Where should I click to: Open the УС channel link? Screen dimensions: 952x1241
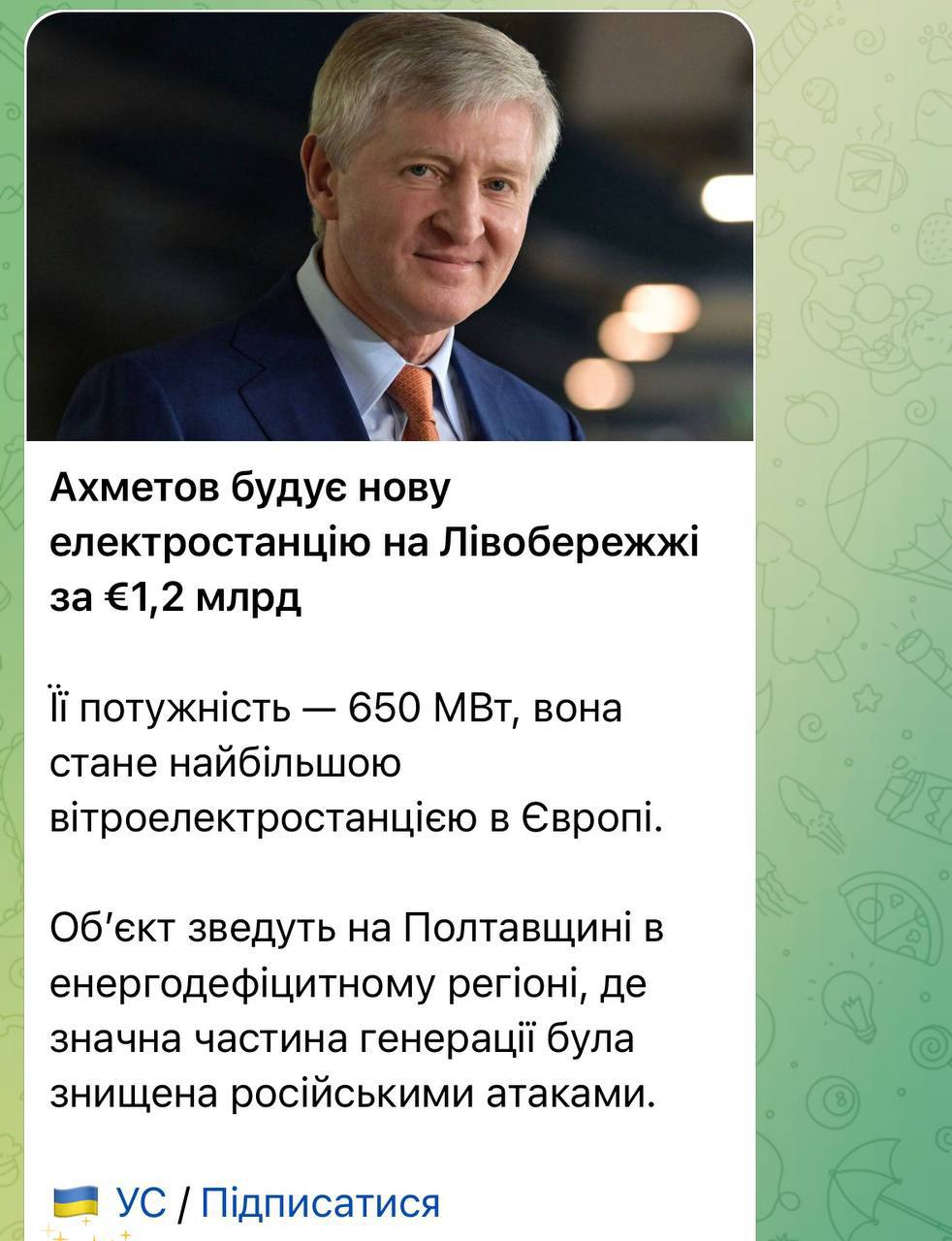142,1203
